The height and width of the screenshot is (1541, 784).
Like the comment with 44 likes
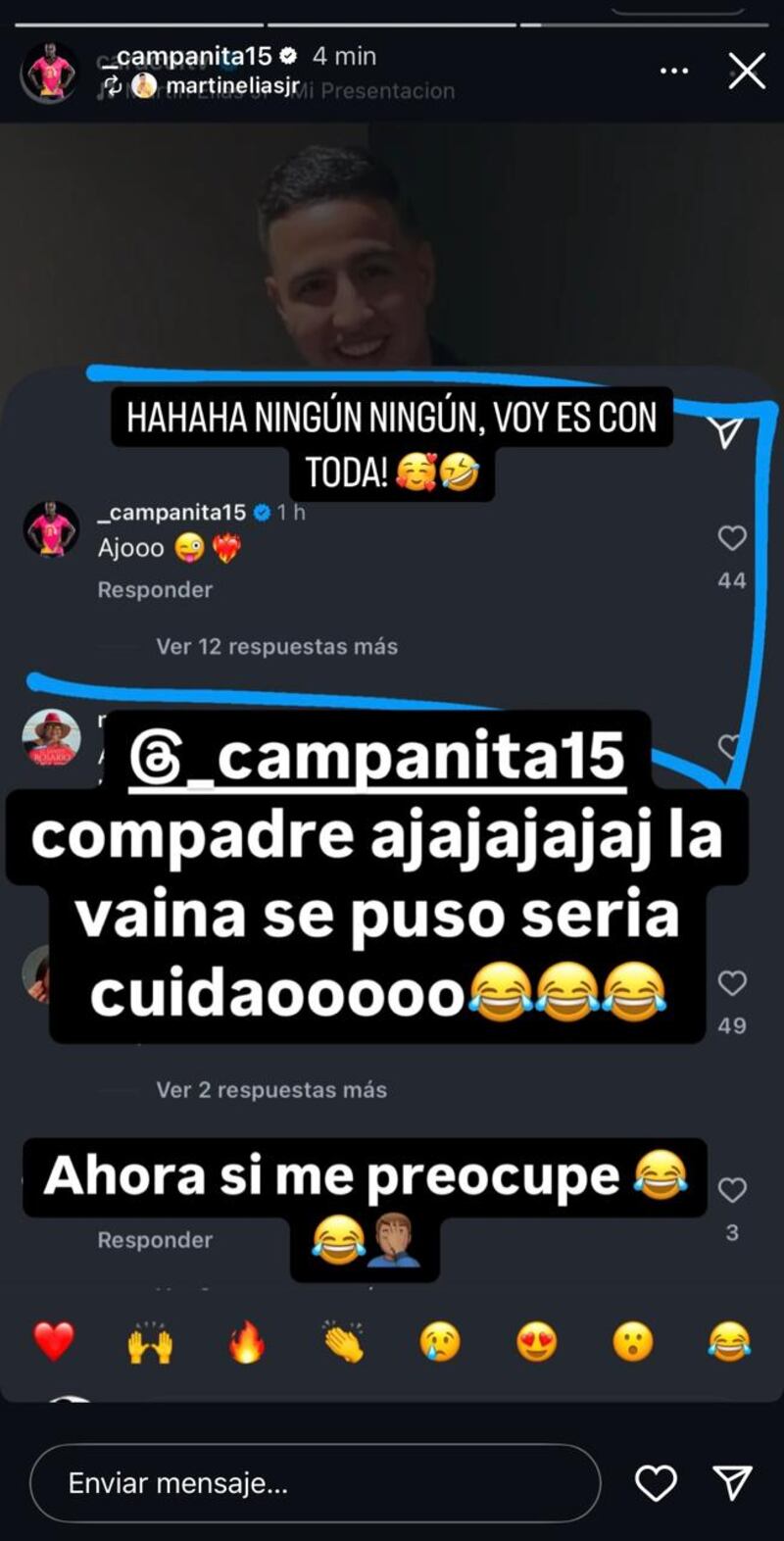coord(730,535)
